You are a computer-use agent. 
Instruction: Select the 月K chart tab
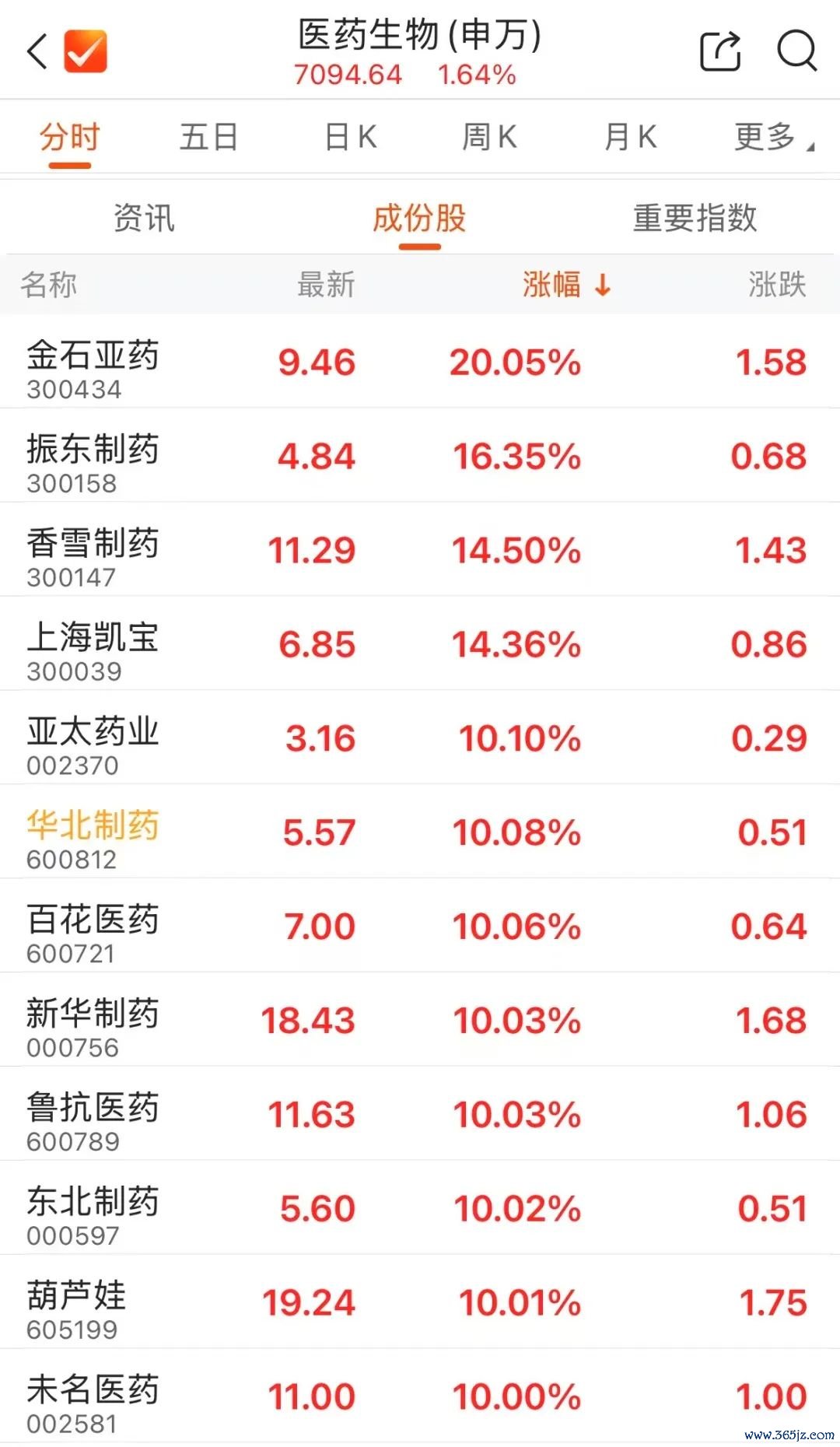click(630, 137)
